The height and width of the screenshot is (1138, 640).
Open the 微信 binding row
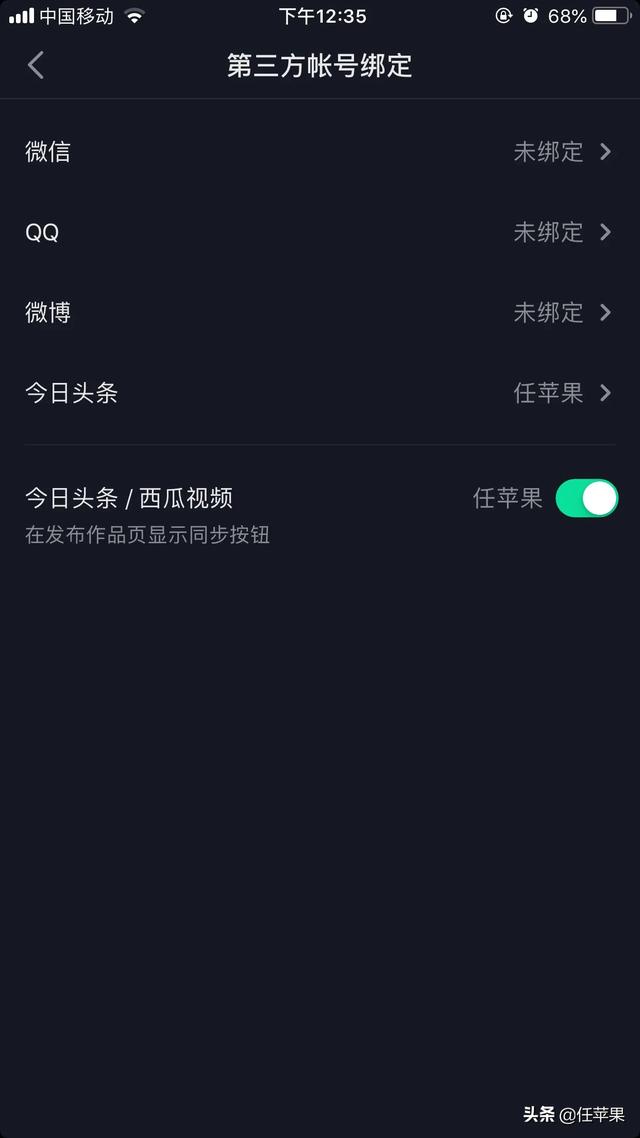[x=319, y=152]
